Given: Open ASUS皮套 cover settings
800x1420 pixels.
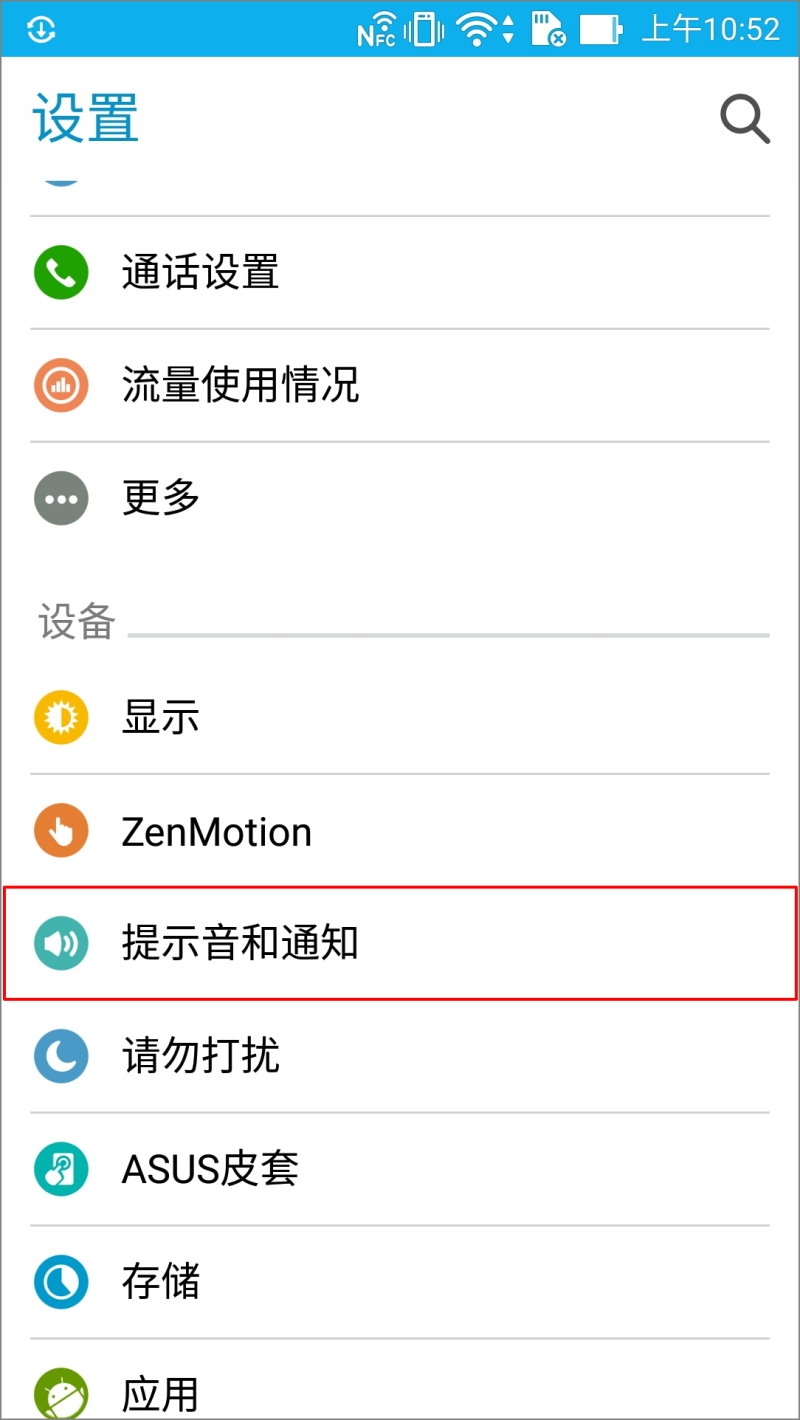Looking at the screenshot, I should click(x=400, y=1169).
